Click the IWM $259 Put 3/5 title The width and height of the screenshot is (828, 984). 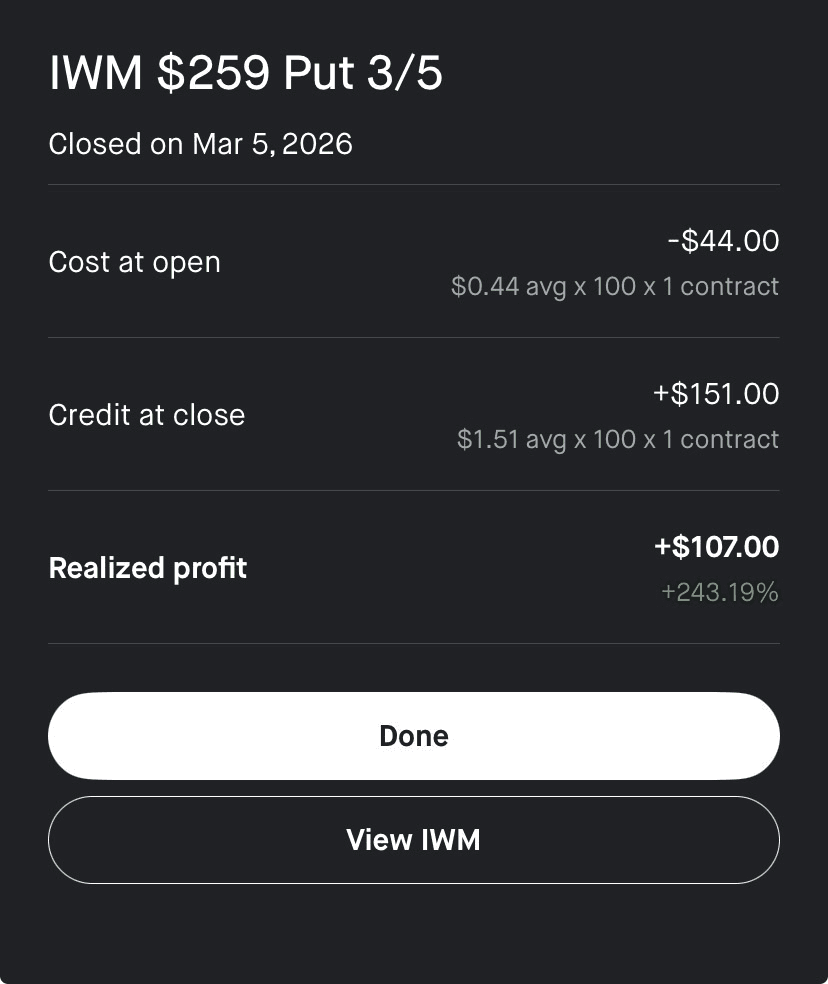click(247, 72)
